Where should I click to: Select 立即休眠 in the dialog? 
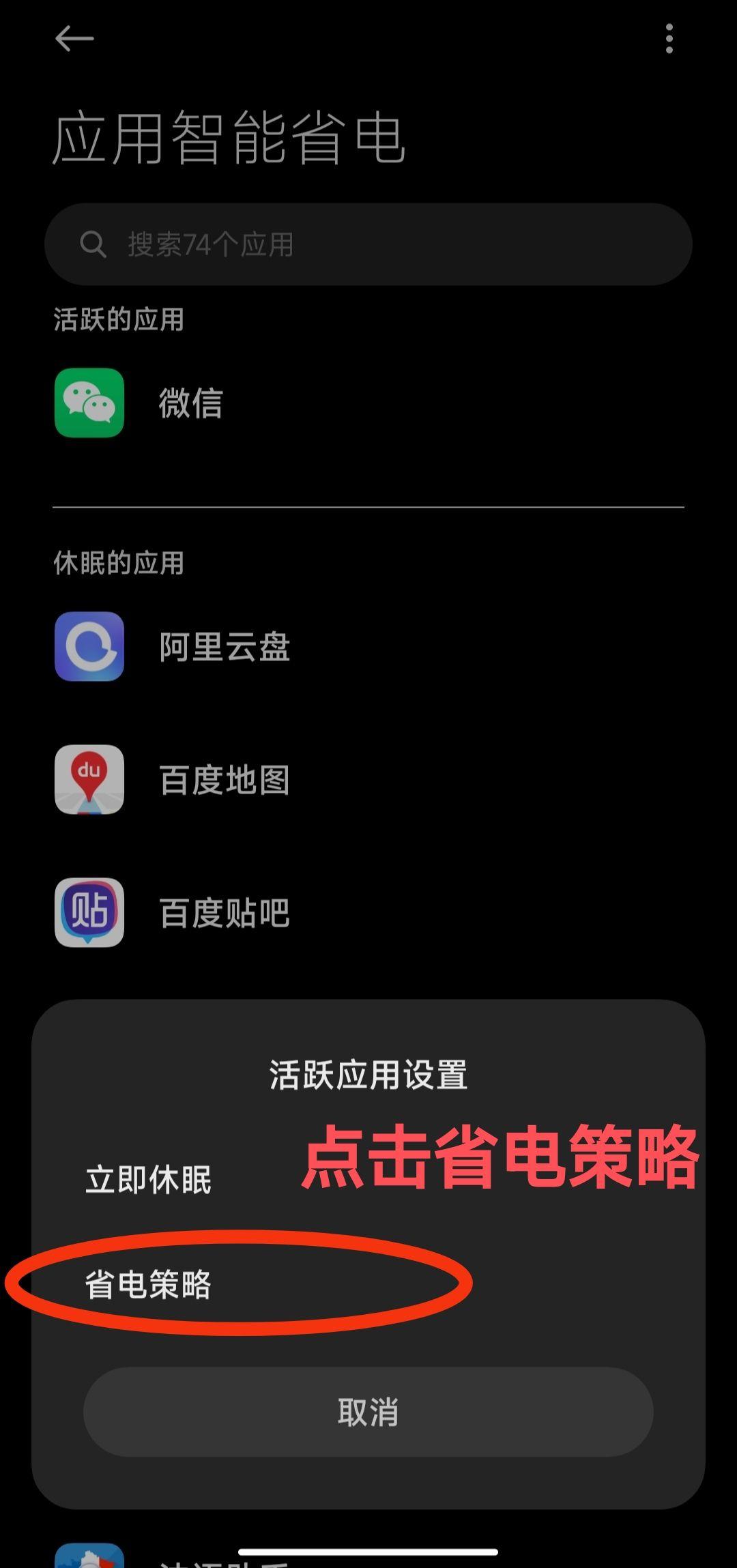tap(369, 1179)
